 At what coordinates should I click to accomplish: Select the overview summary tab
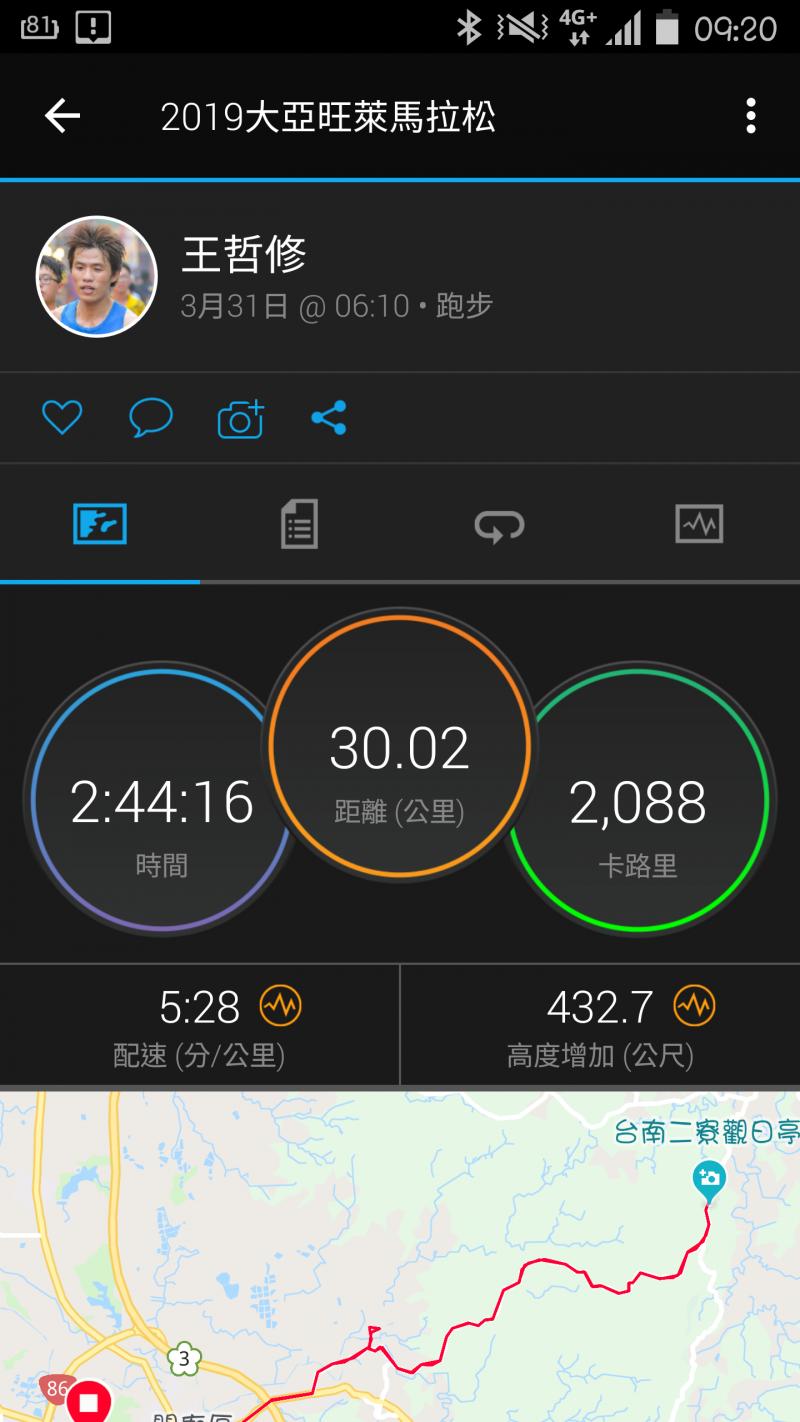[100, 524]
